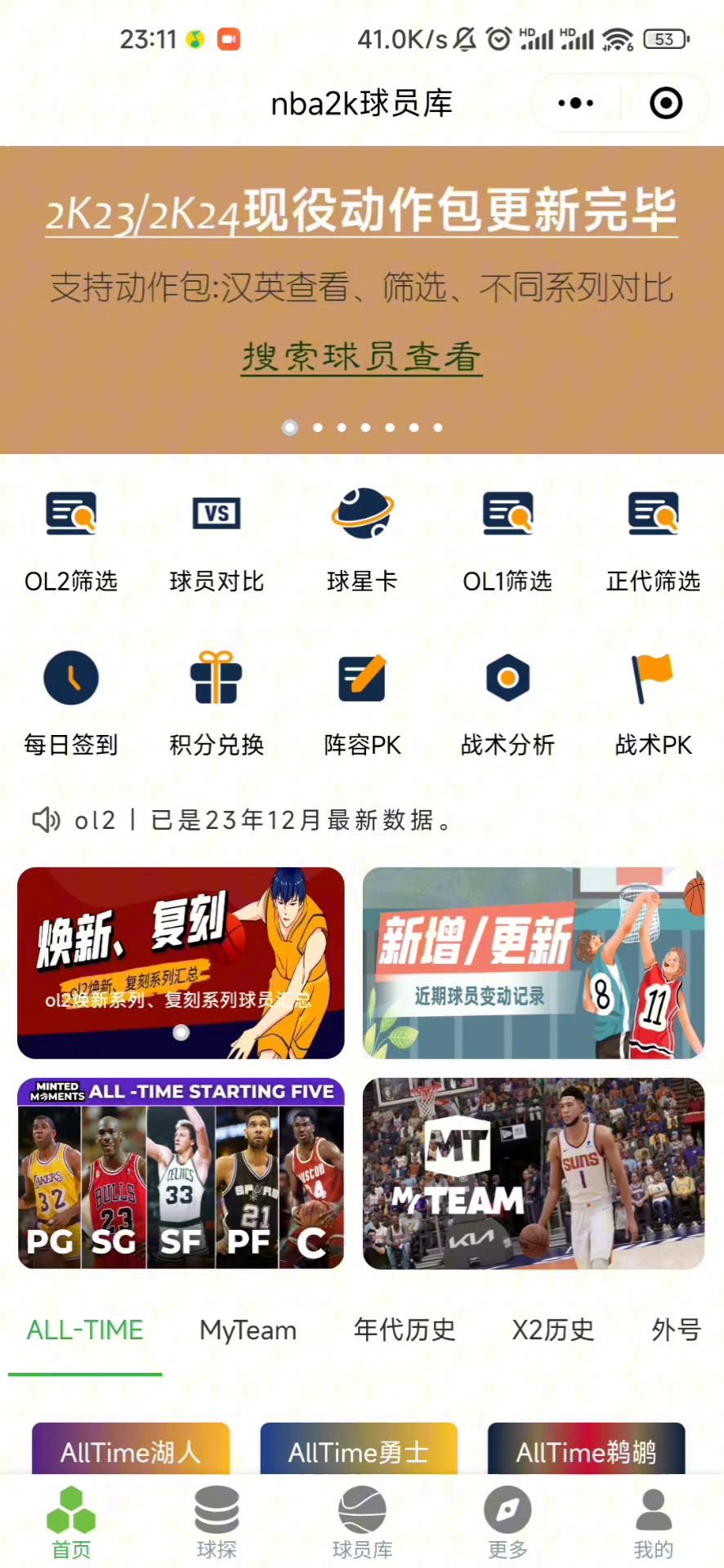Open 球星卡 star cards
The width and height of the screenshot is (724, 1568).
(362, 538)
